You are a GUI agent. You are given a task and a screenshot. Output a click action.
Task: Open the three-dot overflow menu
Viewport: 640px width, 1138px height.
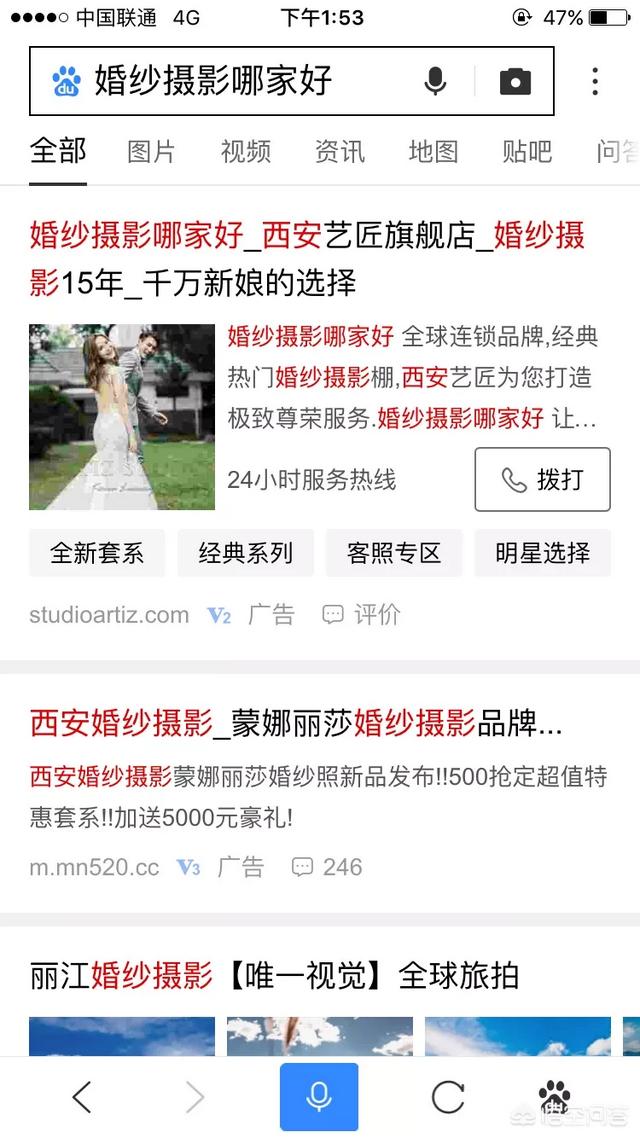[x=595, y=81]
